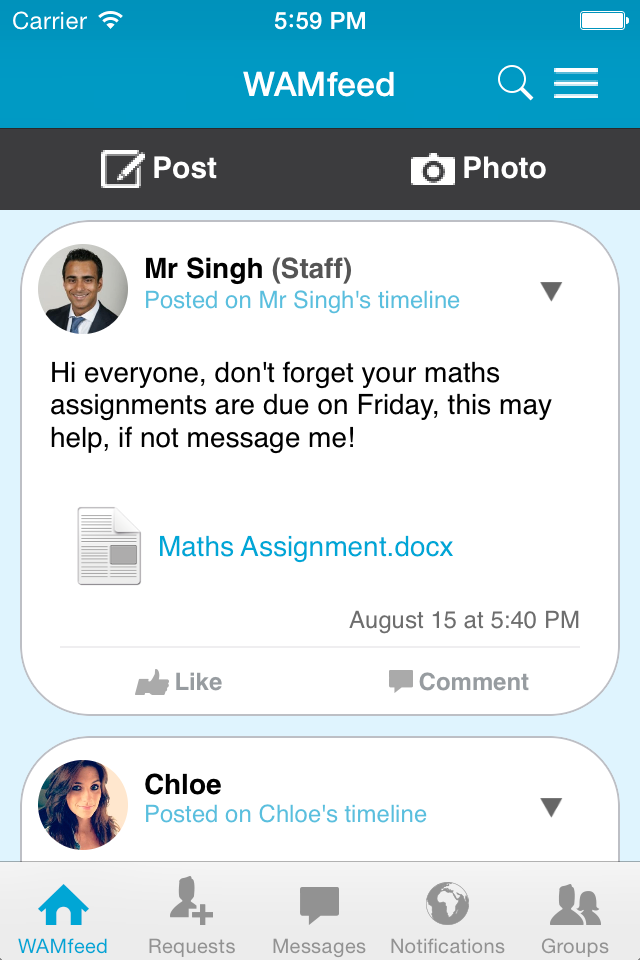Add a Photo
This screenshot has width=640, height=960.
pyautogui.click(x=479, y=168)
